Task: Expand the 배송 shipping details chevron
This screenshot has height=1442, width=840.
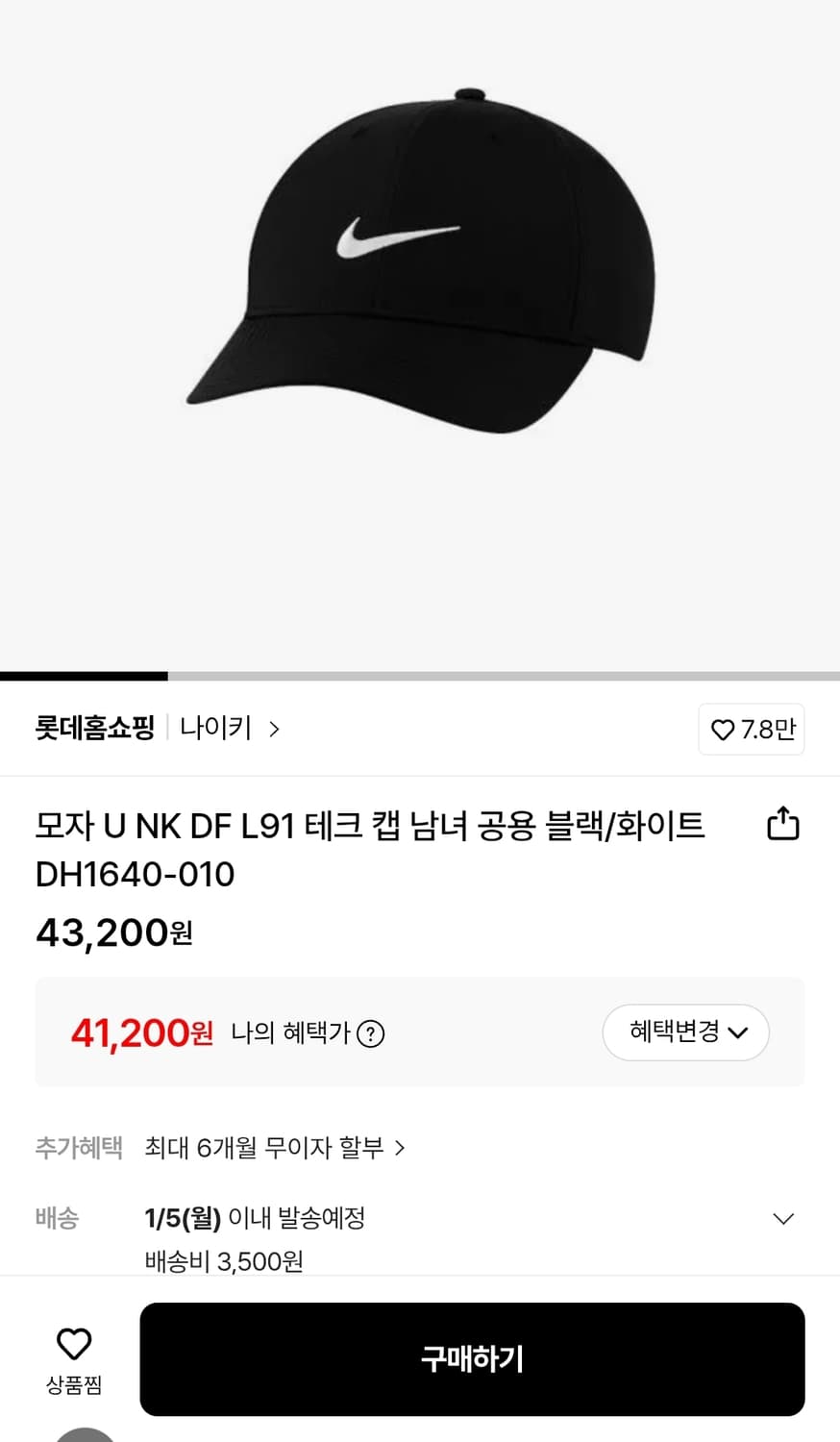Action: (x=783, y=1218)
